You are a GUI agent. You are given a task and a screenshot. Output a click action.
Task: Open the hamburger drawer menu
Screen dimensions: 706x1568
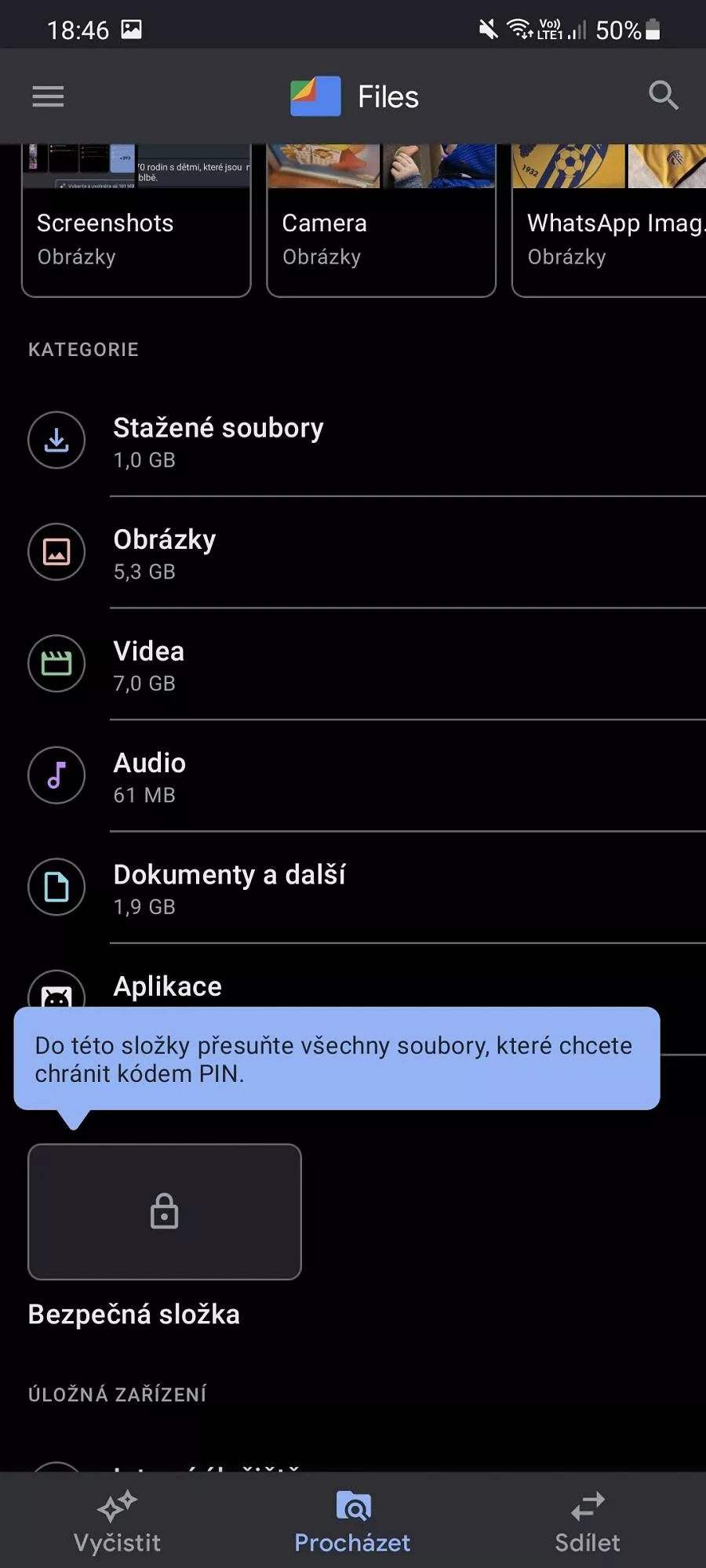[48, 96]
